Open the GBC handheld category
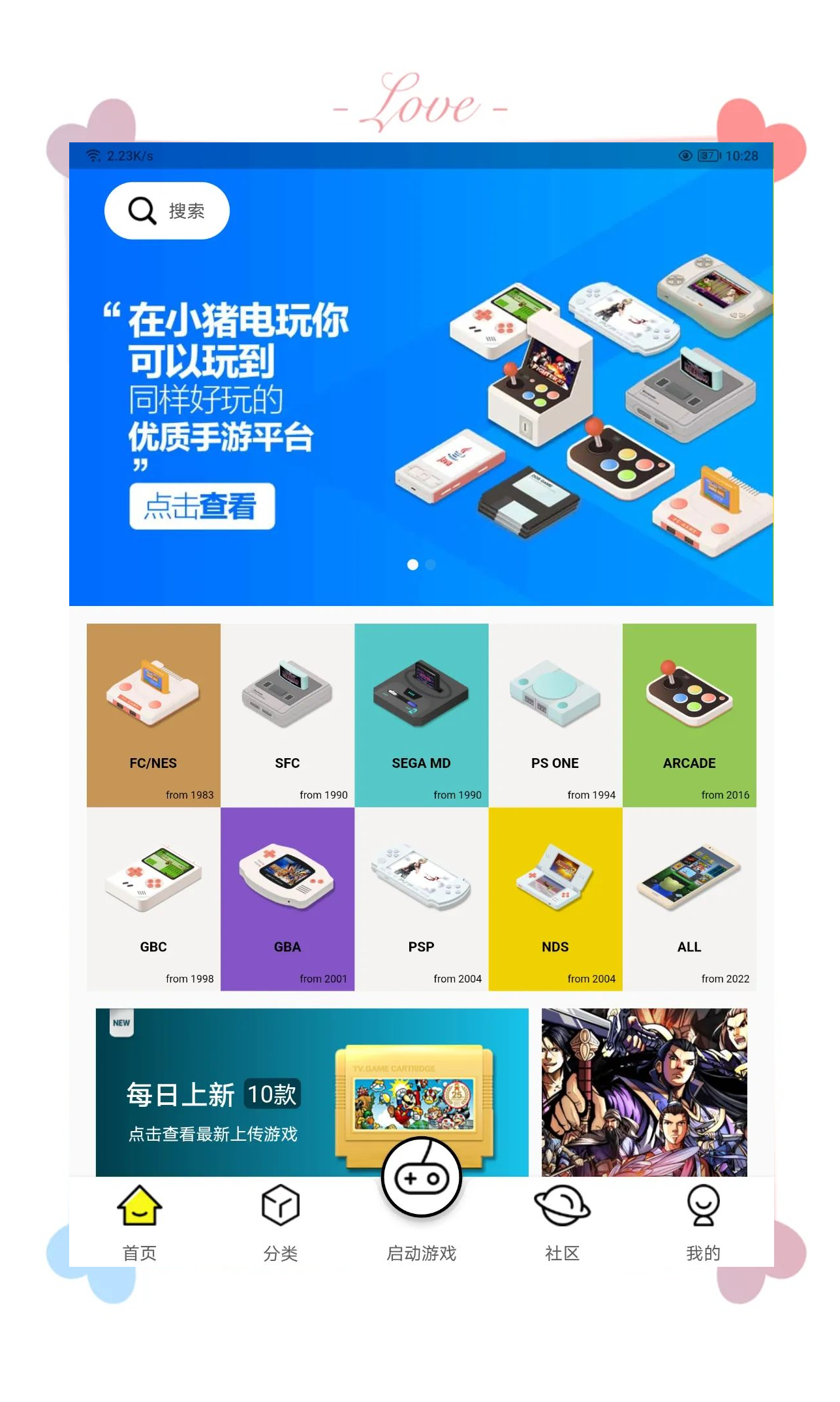Screen dimensions: 840x1402 click(x=153, y=899)
